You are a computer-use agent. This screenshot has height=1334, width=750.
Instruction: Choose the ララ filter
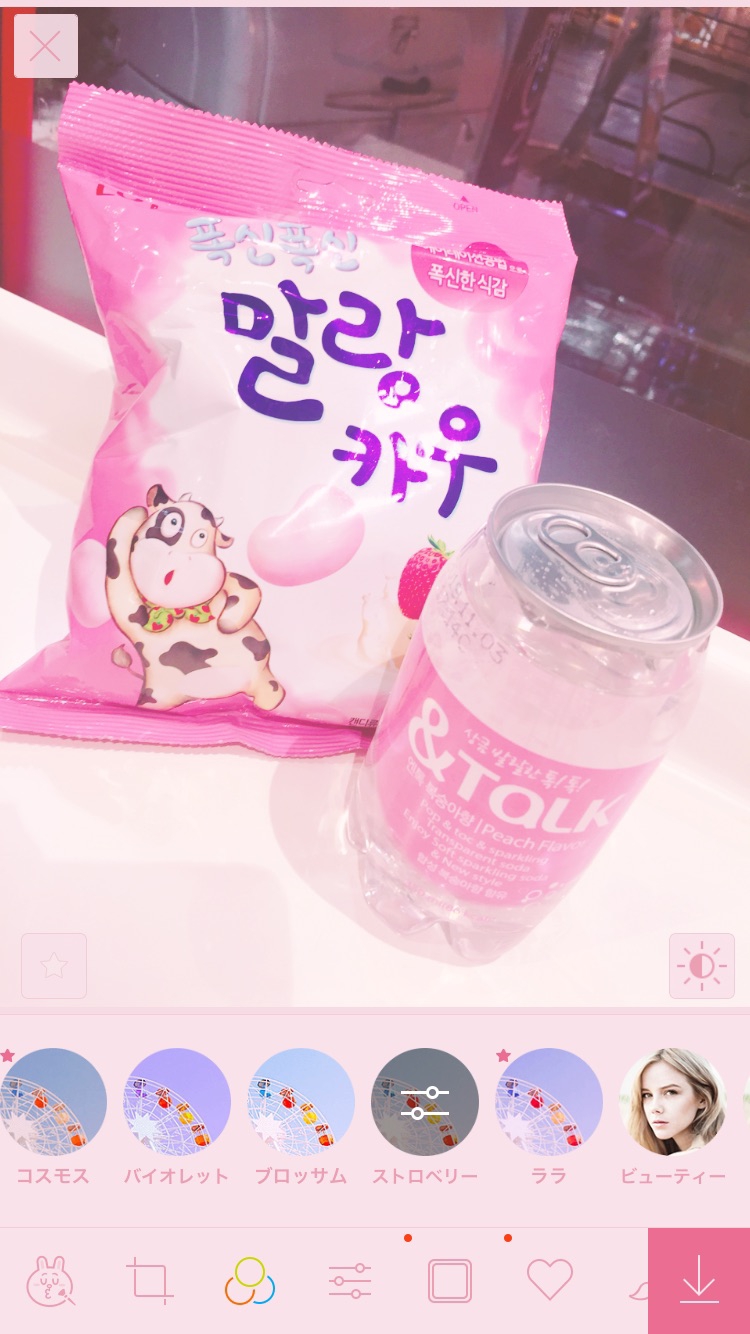[549, 1101]
